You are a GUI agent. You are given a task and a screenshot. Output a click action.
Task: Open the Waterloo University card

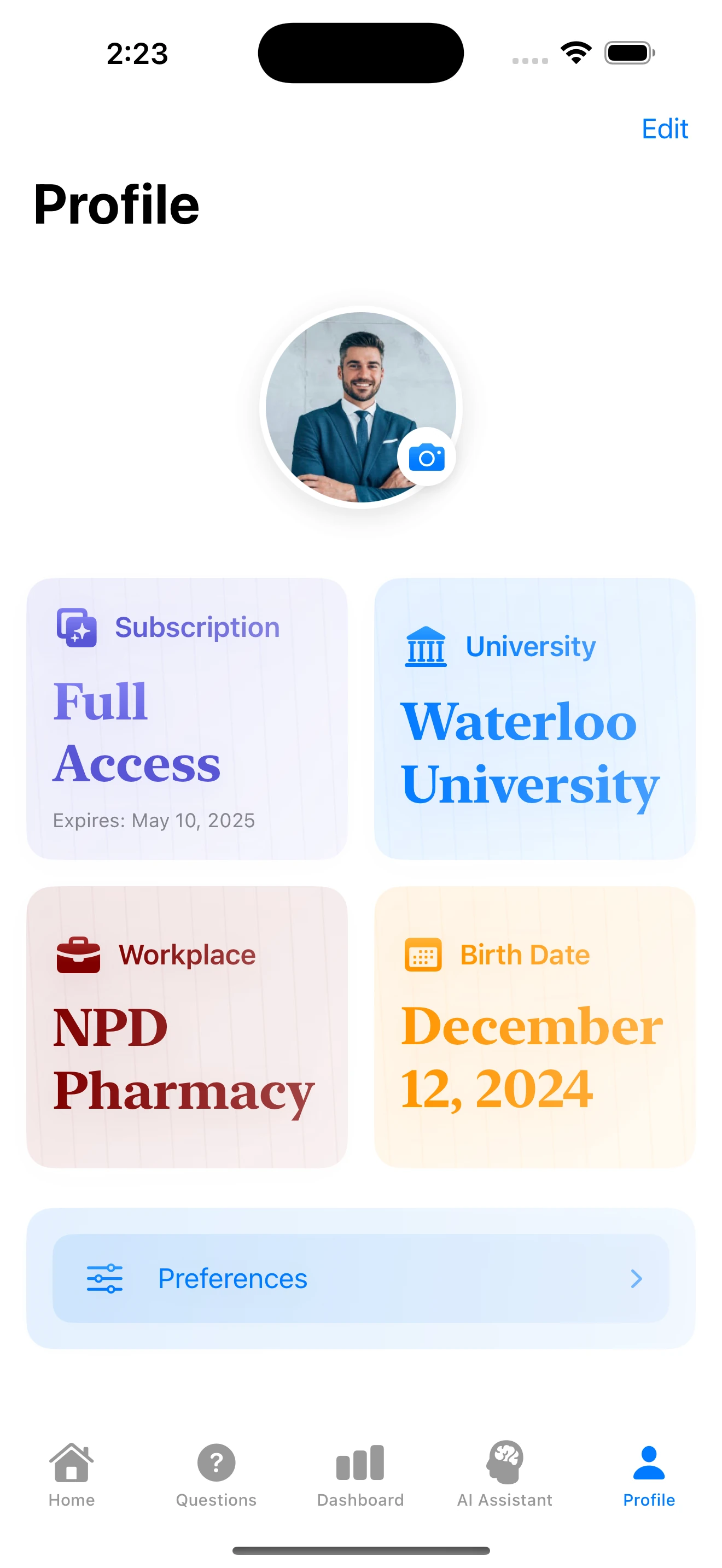tap(534, 718)
